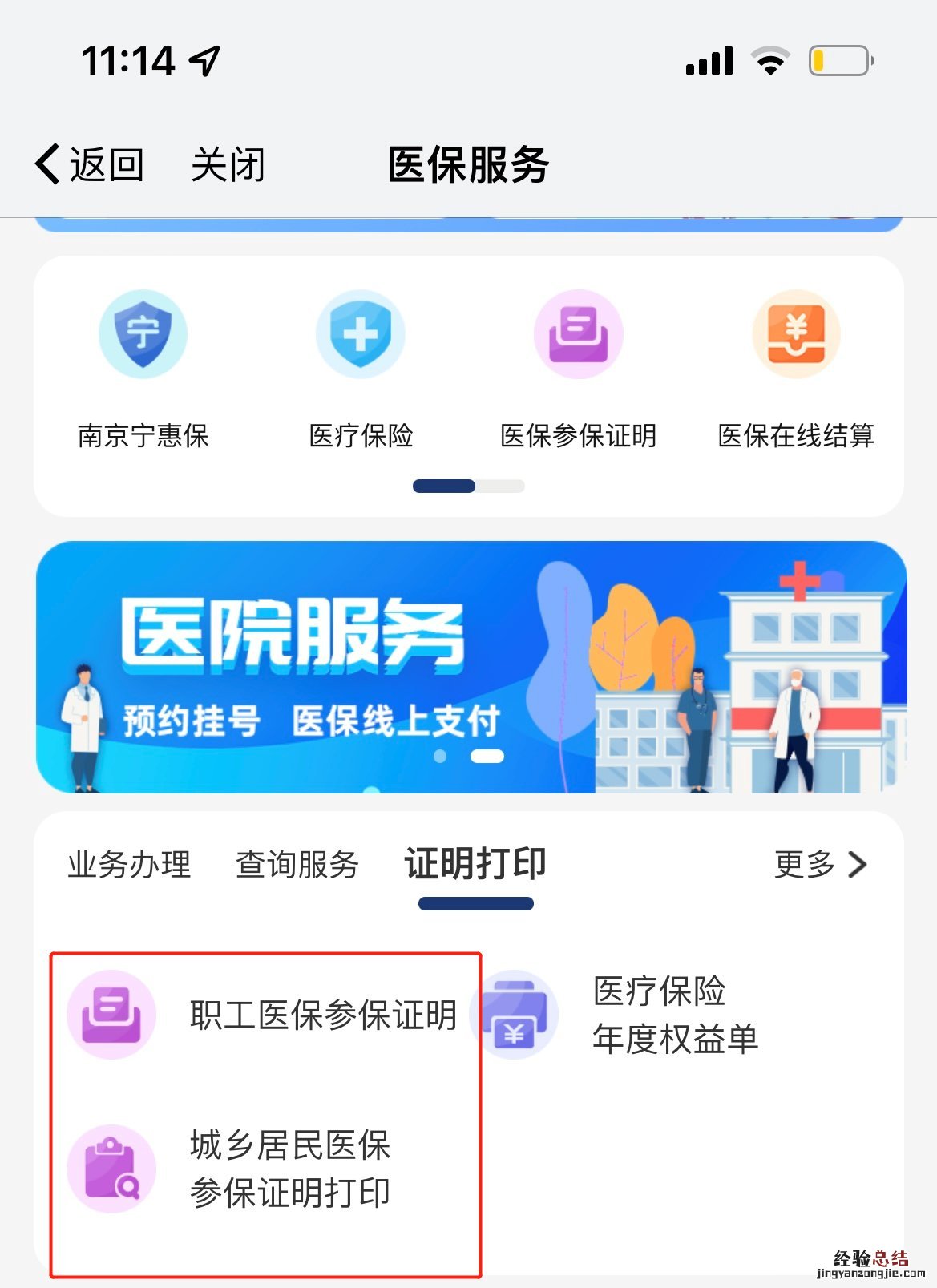Viewport: 937px width, 1288px height.
Task: Select the 证明打印 tab
Action: (x=475, y=864)
